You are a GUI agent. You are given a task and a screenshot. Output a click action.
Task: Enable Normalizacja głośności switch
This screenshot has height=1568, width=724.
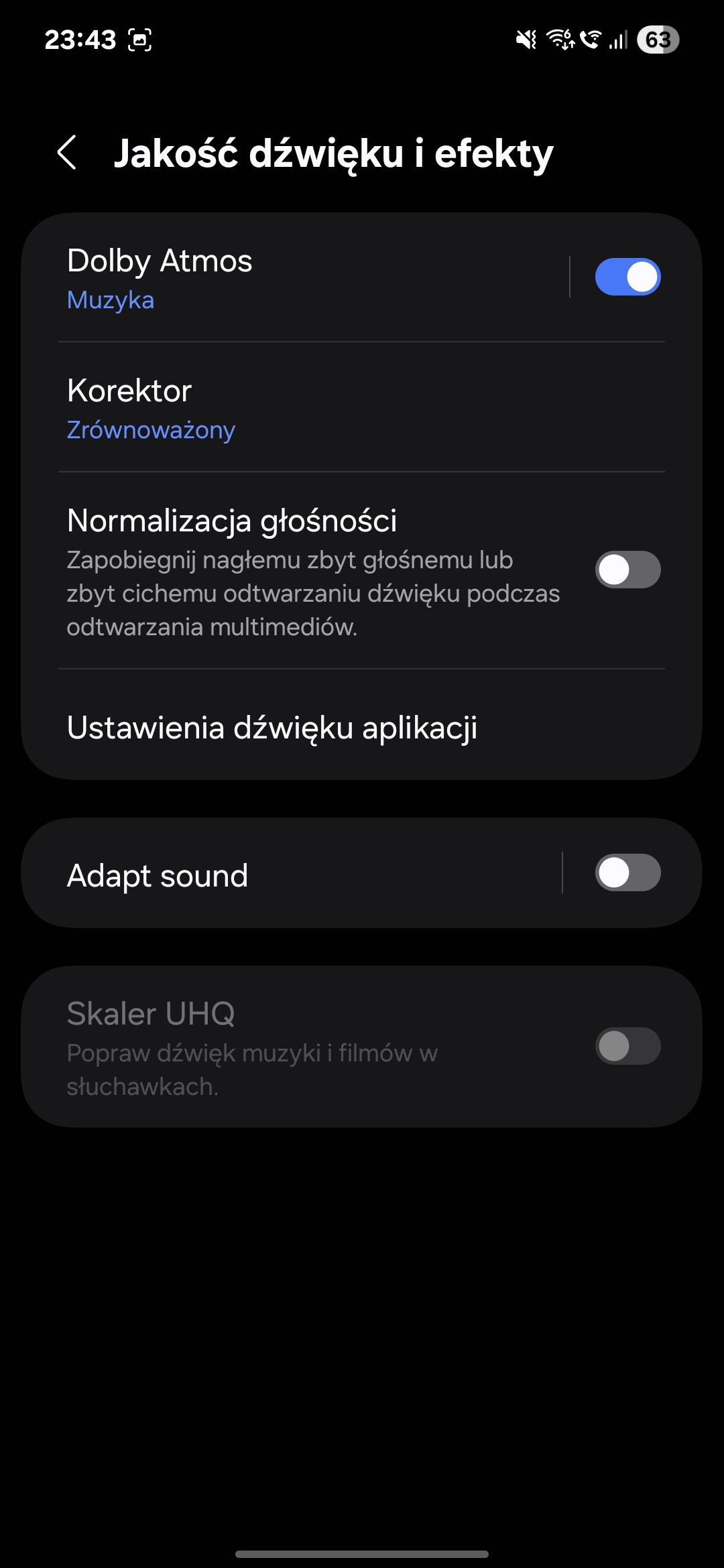(627, 570)
